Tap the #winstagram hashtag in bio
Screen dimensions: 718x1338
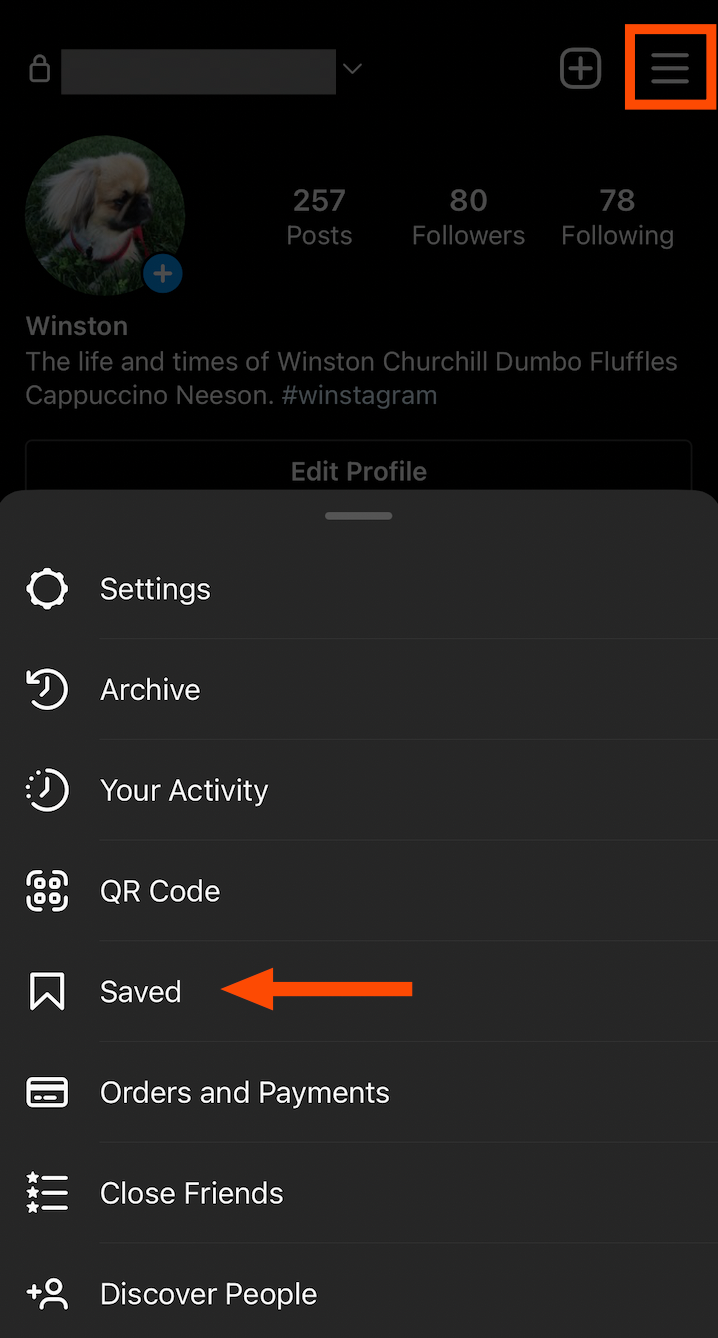coord(359,395)
